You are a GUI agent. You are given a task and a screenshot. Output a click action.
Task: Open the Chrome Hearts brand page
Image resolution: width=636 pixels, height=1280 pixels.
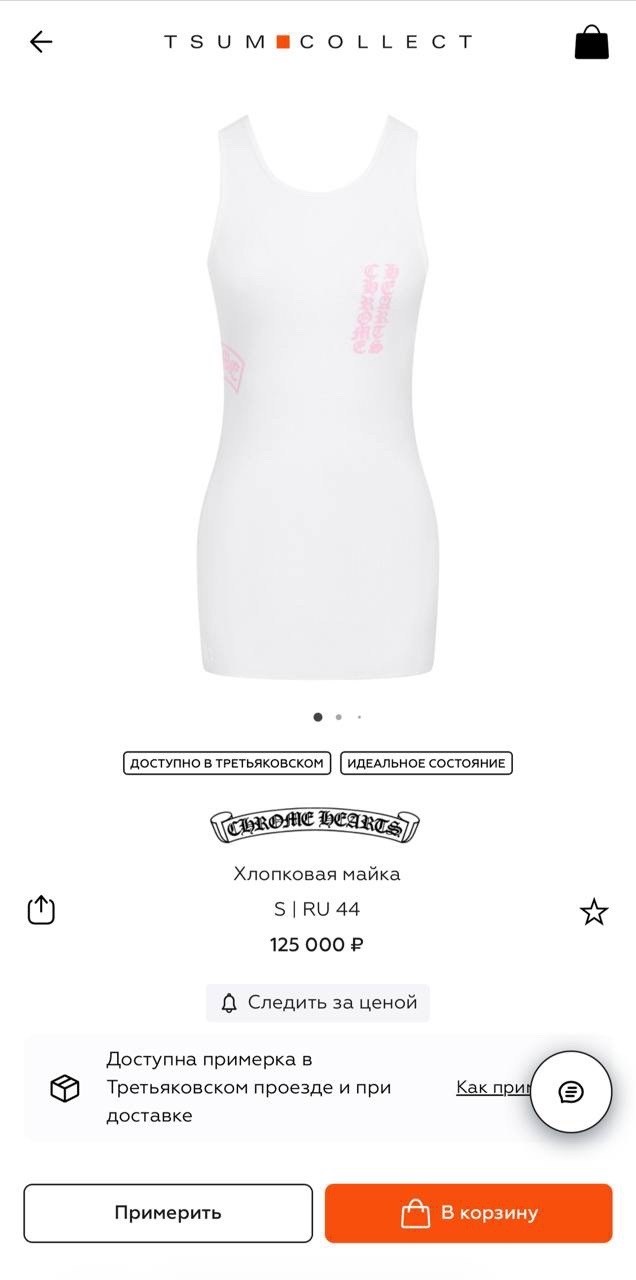coord(315,825)
